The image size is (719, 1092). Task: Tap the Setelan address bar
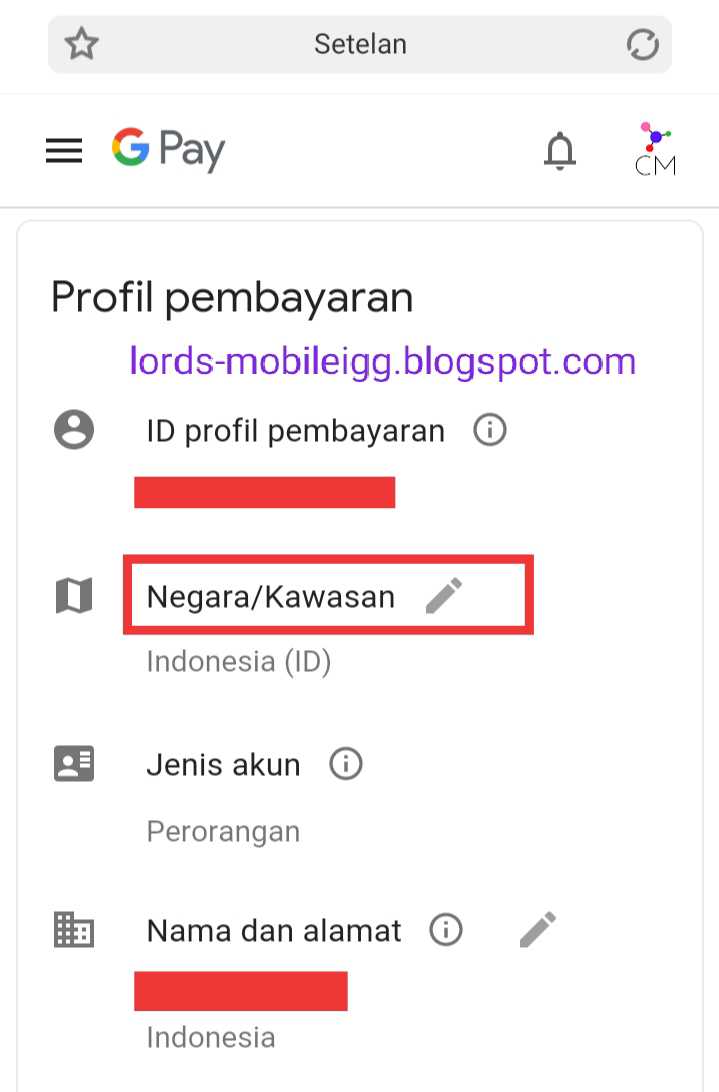(360, 45)
